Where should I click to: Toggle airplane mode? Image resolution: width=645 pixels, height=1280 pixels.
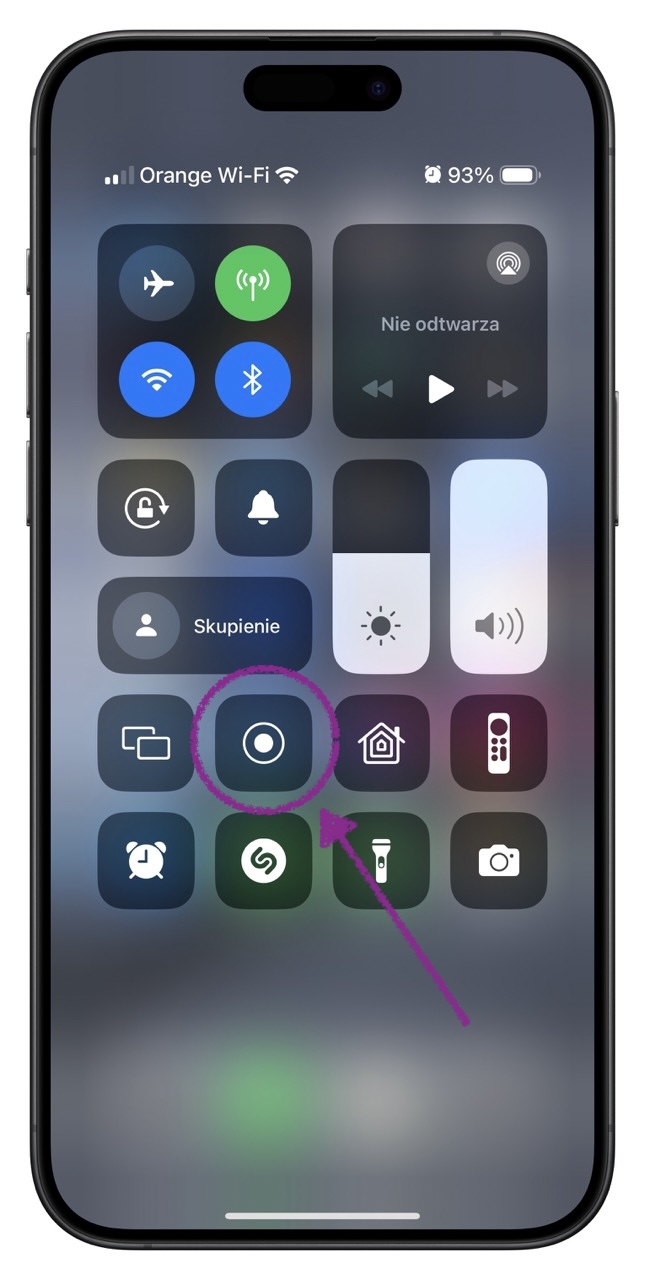(157, 284)
